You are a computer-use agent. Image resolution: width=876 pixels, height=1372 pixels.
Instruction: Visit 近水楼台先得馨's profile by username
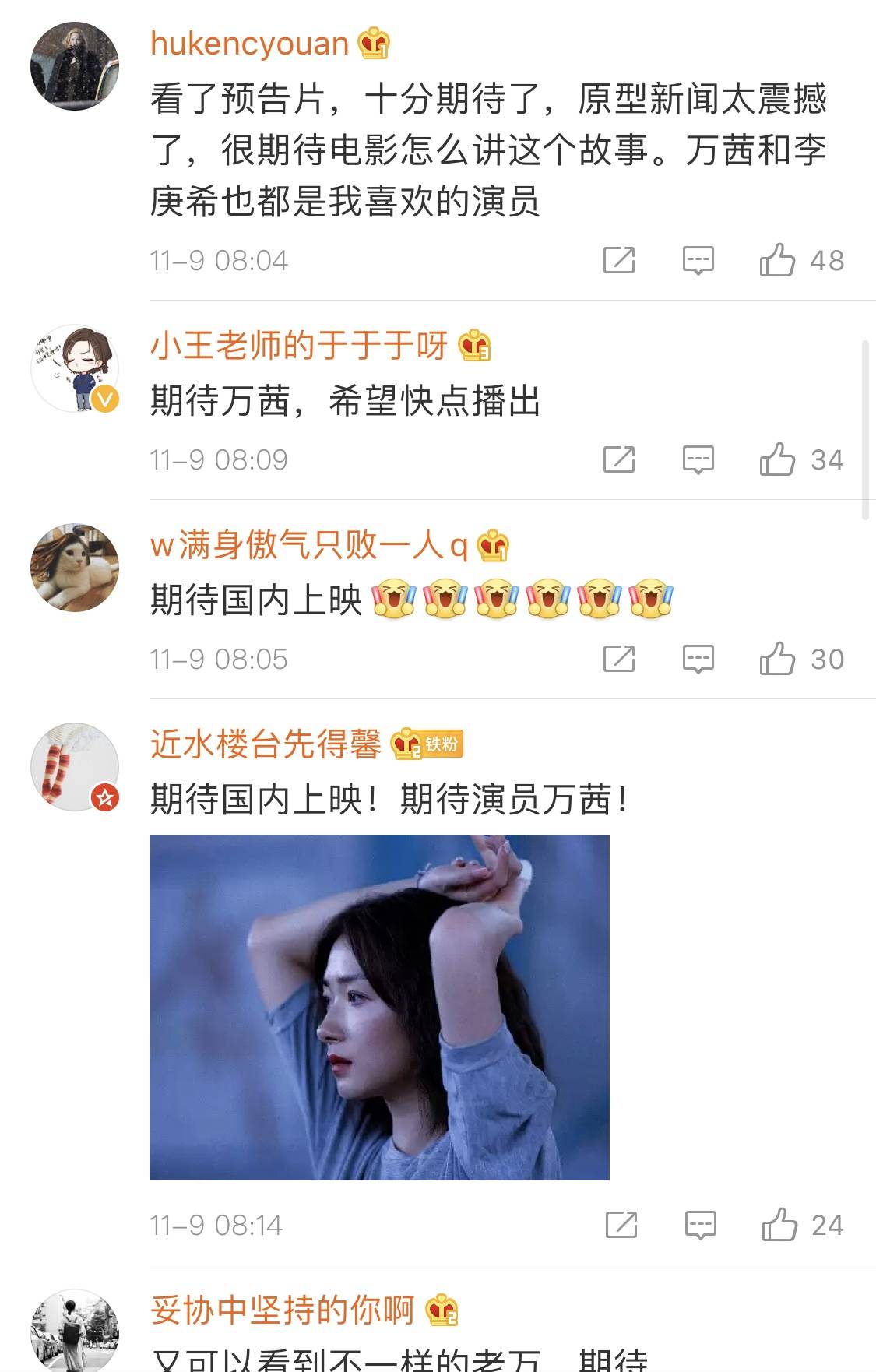tap(266, 744)
